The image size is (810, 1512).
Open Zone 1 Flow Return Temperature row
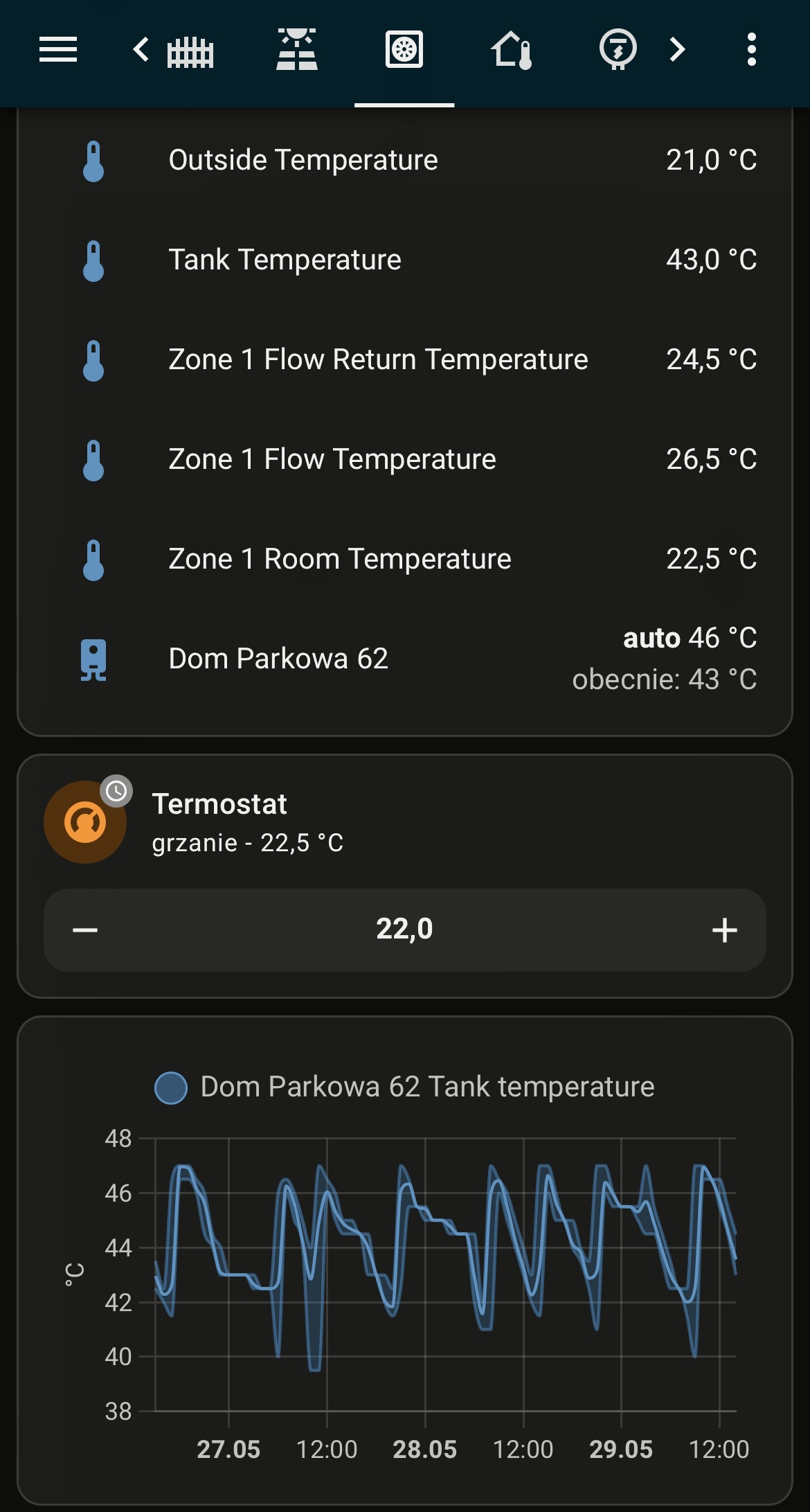click(x=405, y=360)
